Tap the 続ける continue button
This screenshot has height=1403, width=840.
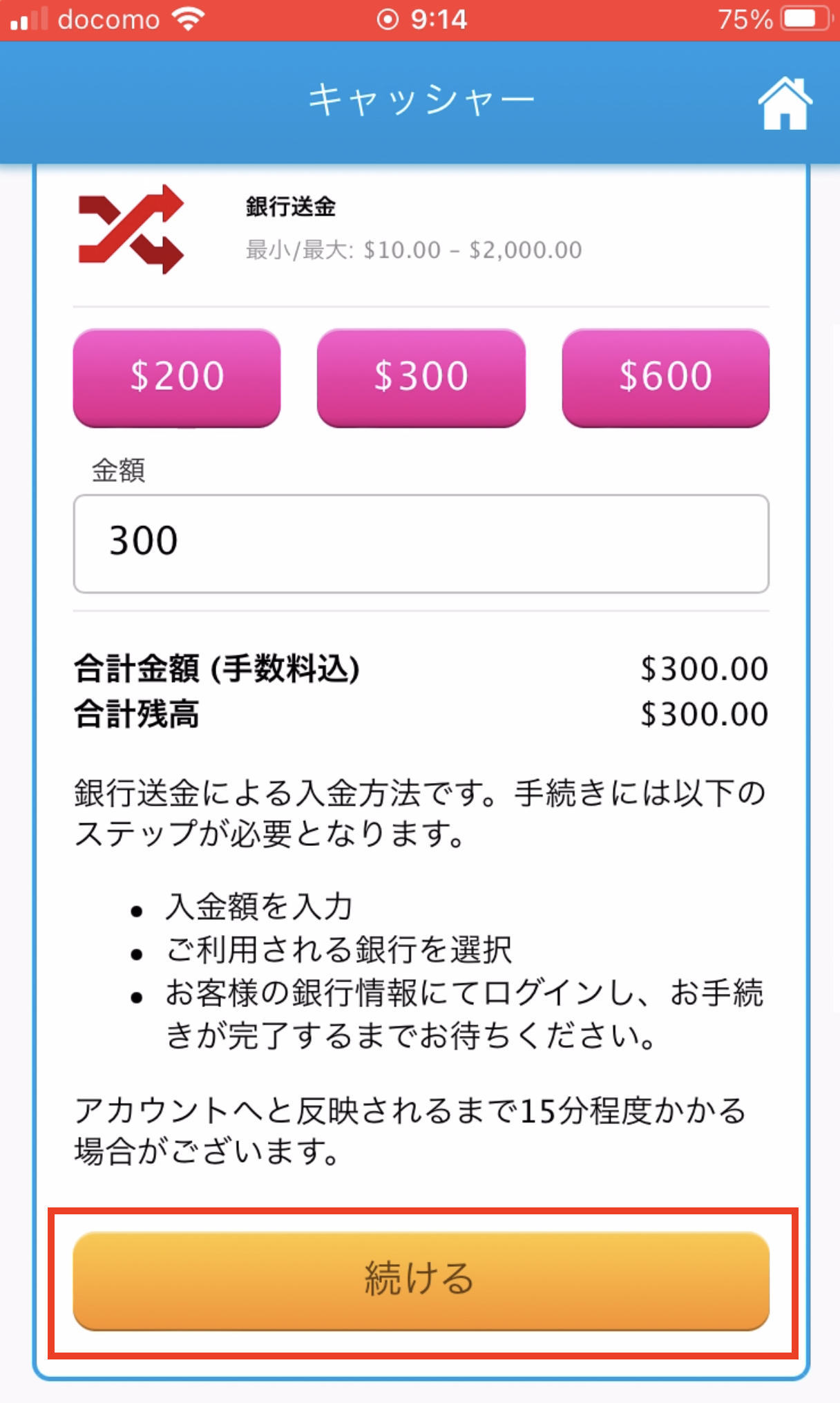pyautogui.click(x=421, y=1281)
